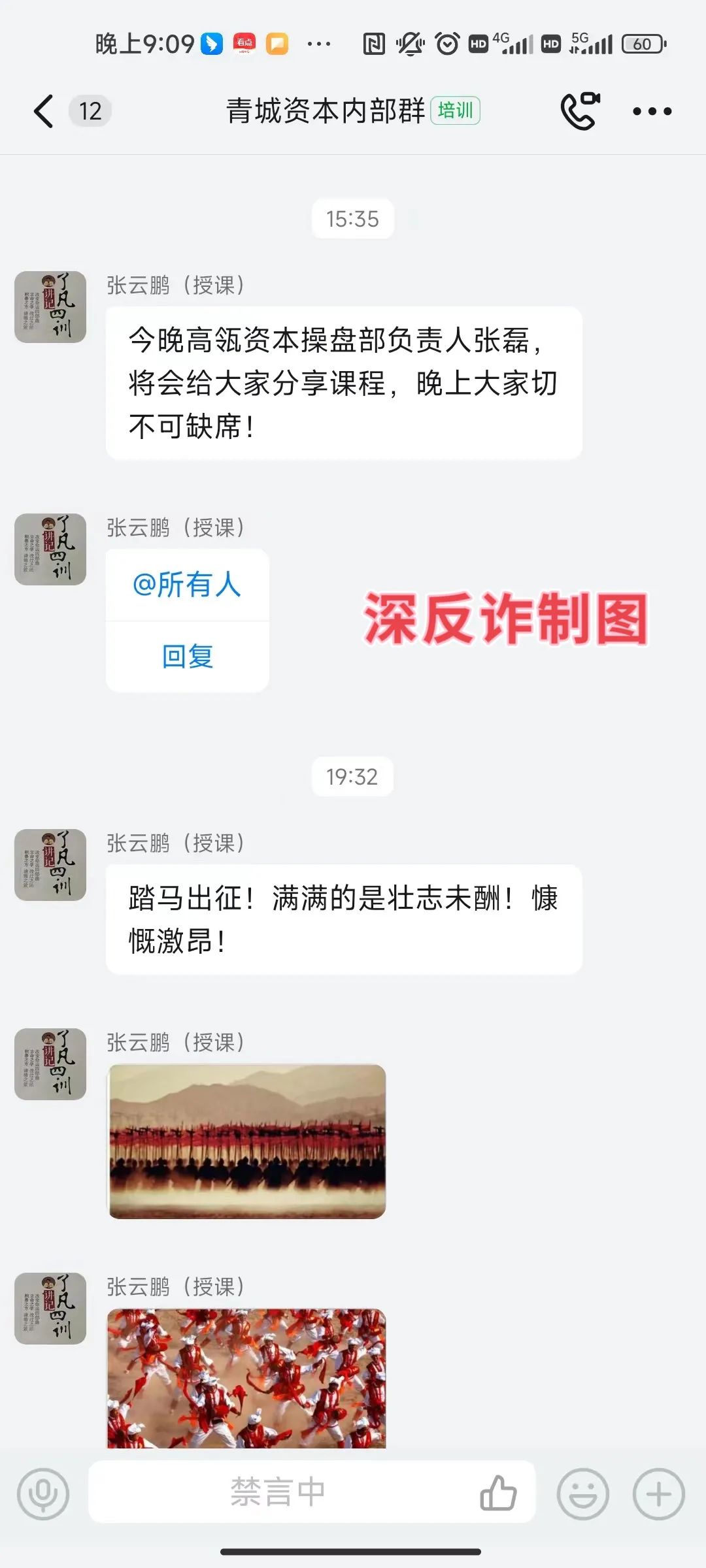Screen dimensions: 706x1568
Task: Expand the 19:32 timestamp divider
Action: pos(352,777)
